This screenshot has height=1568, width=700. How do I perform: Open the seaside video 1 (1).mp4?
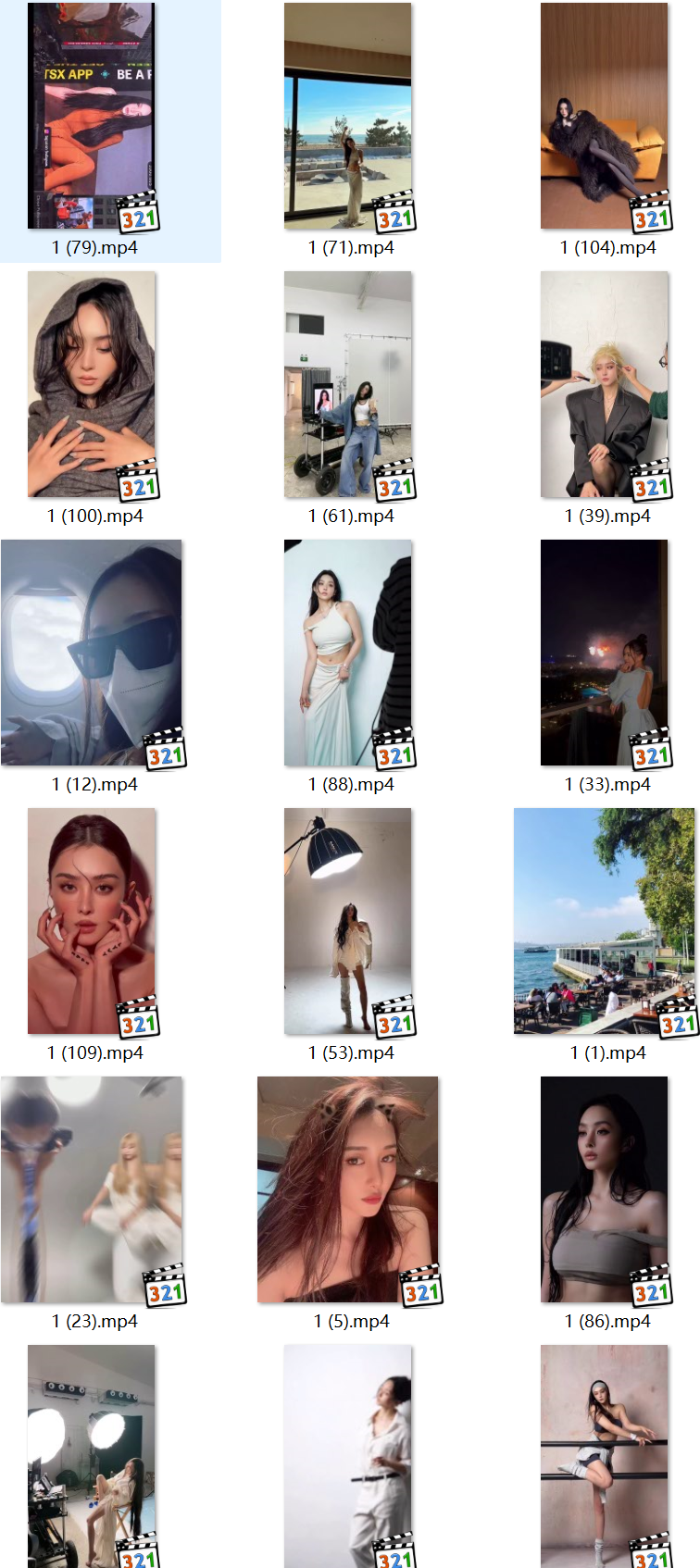coord(604,921)
